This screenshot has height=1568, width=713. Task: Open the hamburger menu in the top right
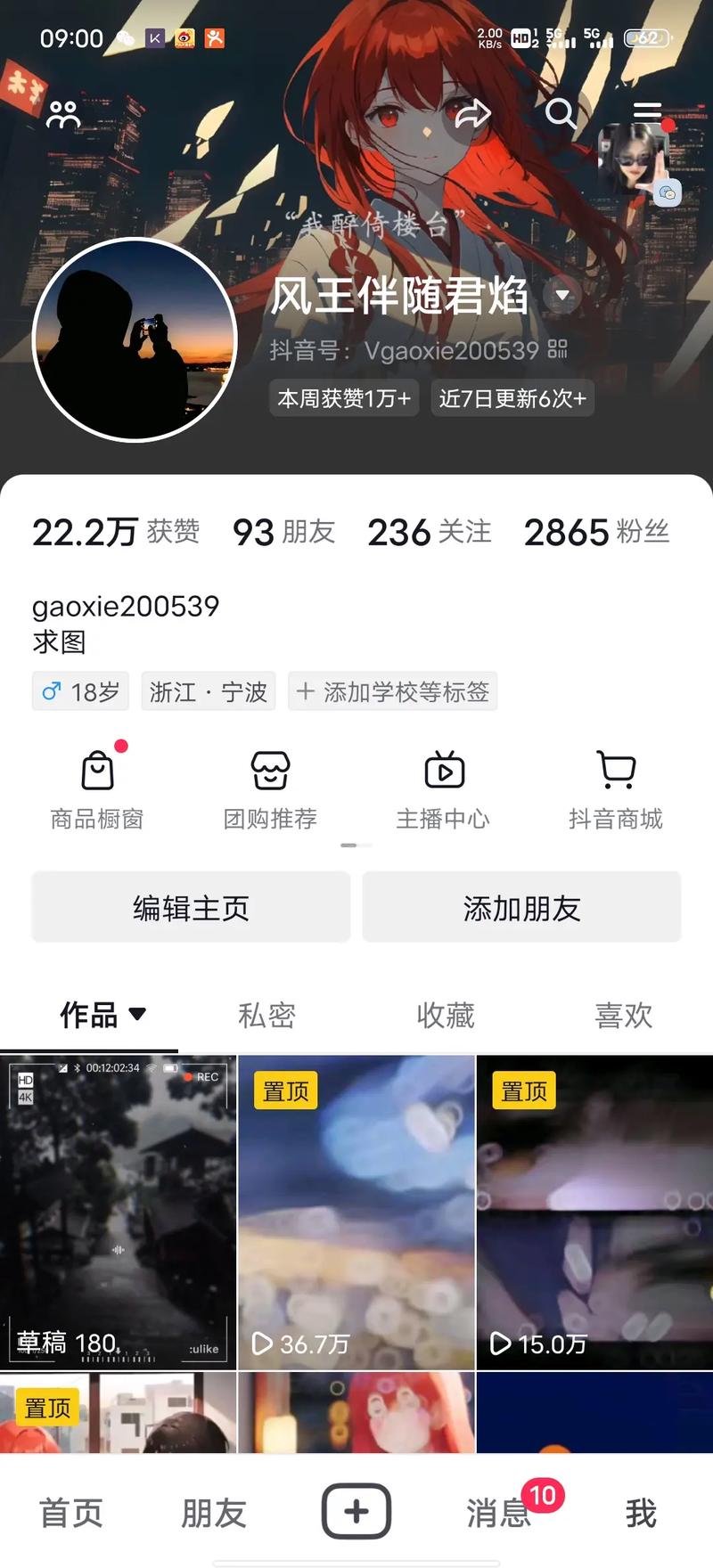[648, 112]
